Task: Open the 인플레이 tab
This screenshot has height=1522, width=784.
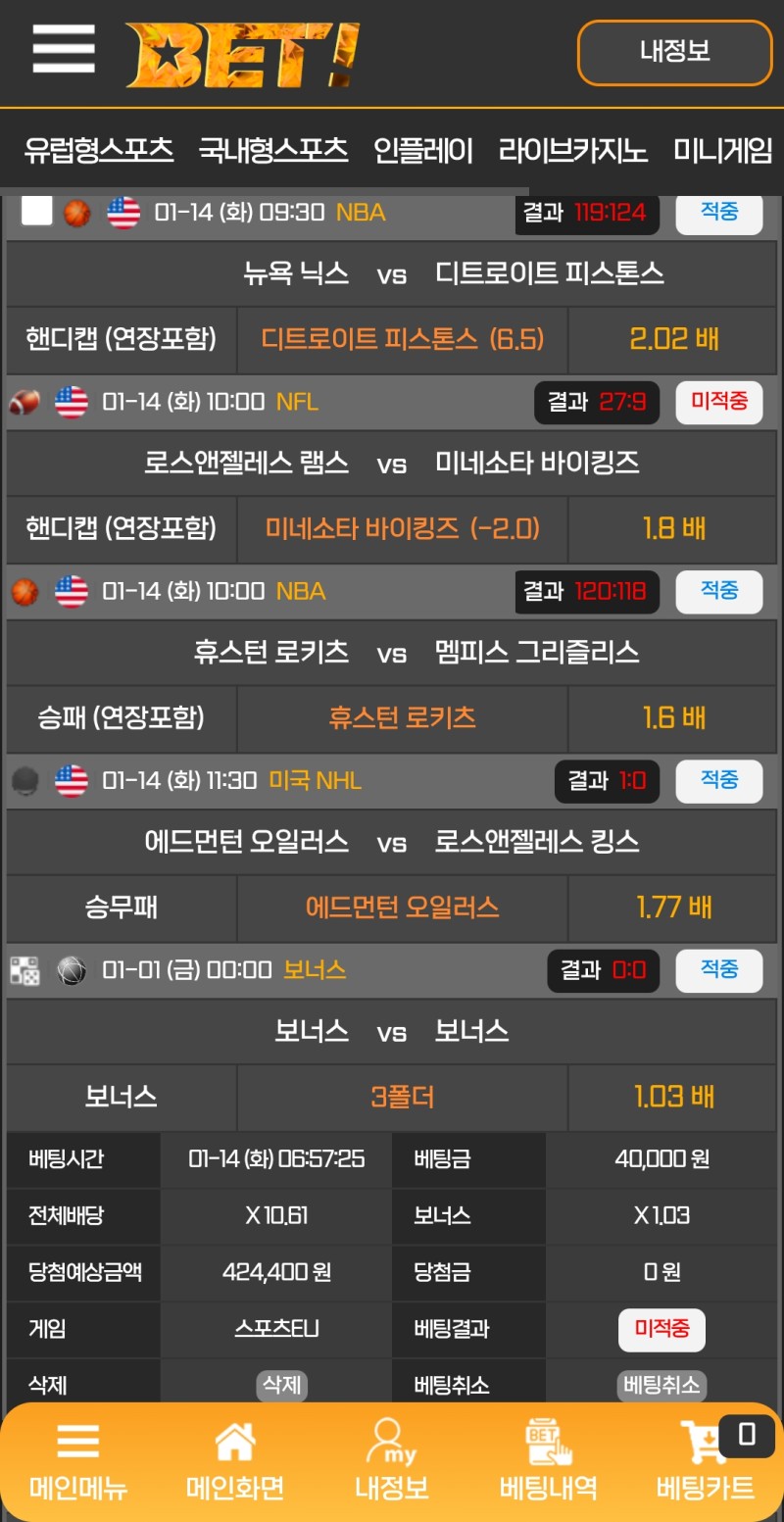Action: click(x=423, y=151)
